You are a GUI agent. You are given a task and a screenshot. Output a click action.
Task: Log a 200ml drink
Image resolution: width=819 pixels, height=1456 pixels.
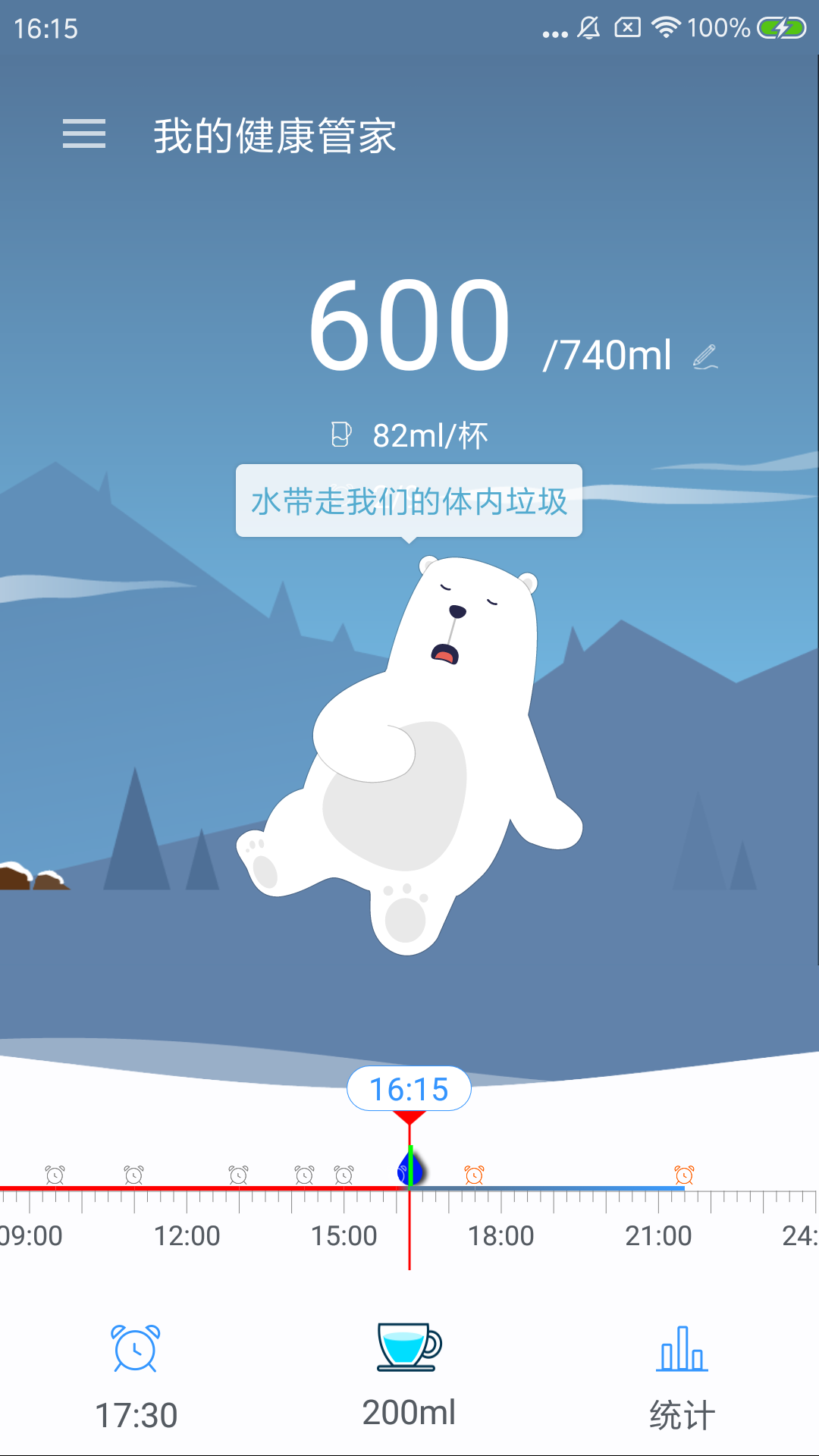pos(409,1374)
